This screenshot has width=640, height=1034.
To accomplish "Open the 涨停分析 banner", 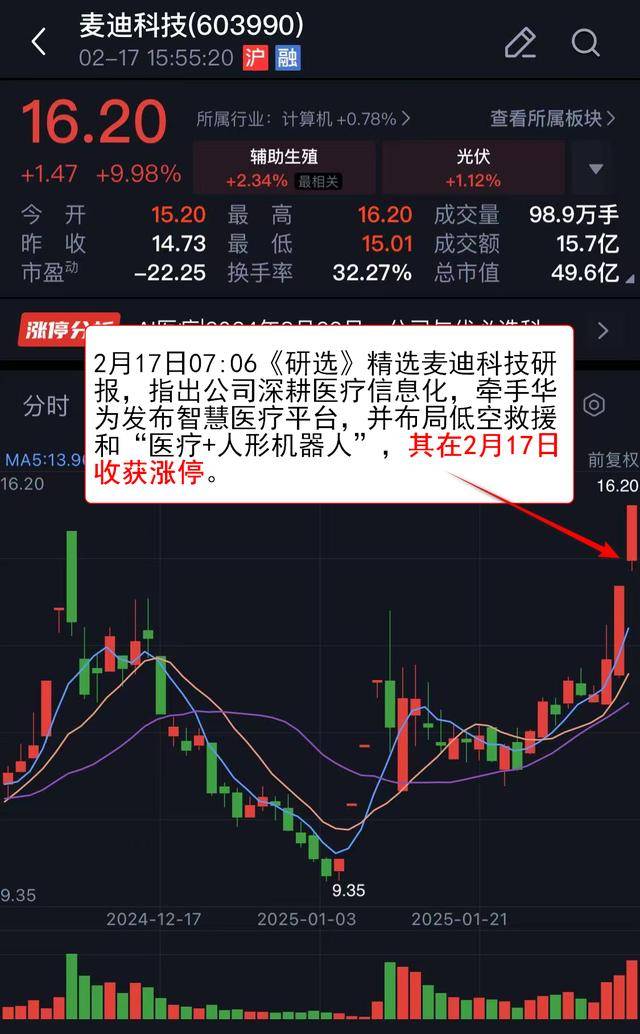I will [70, 329].
